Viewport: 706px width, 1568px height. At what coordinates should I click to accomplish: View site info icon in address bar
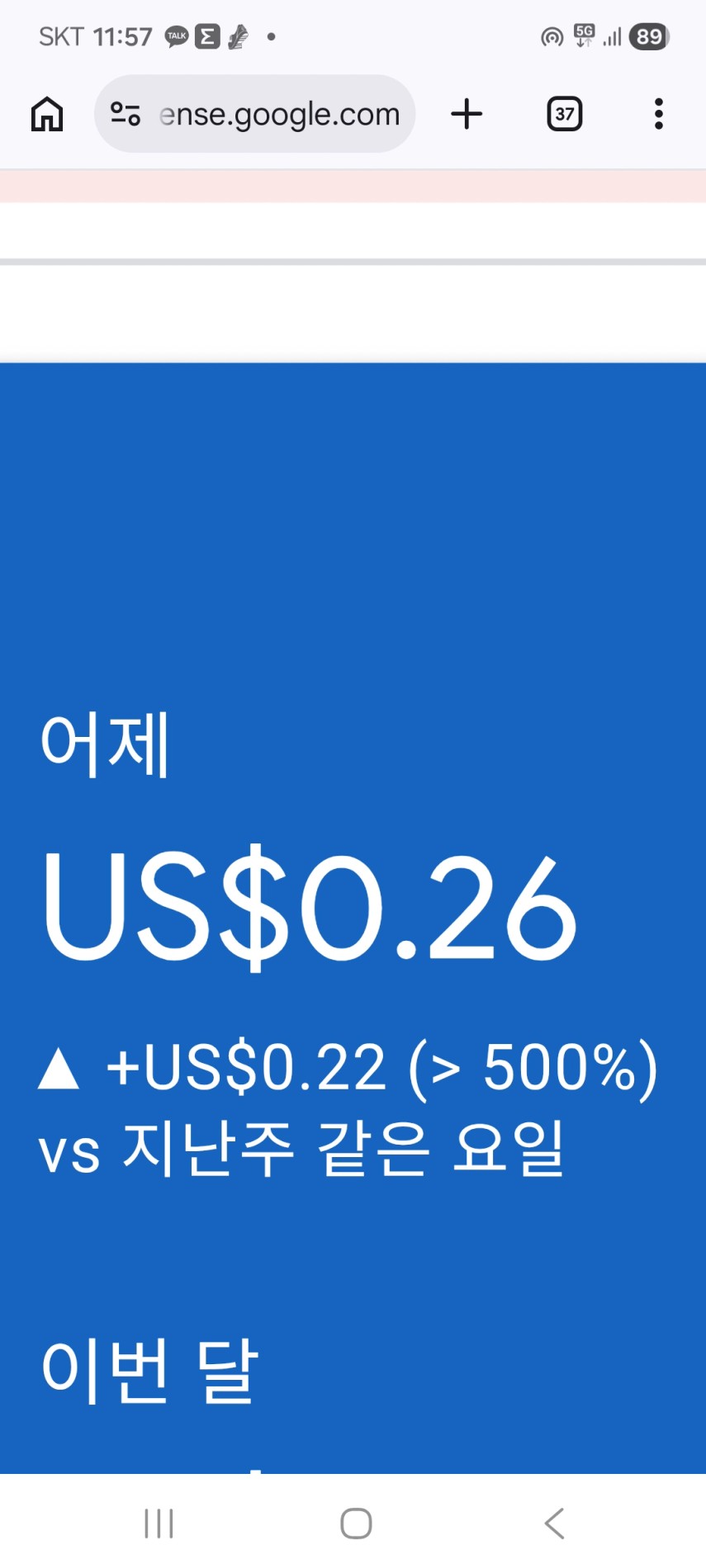126,114
